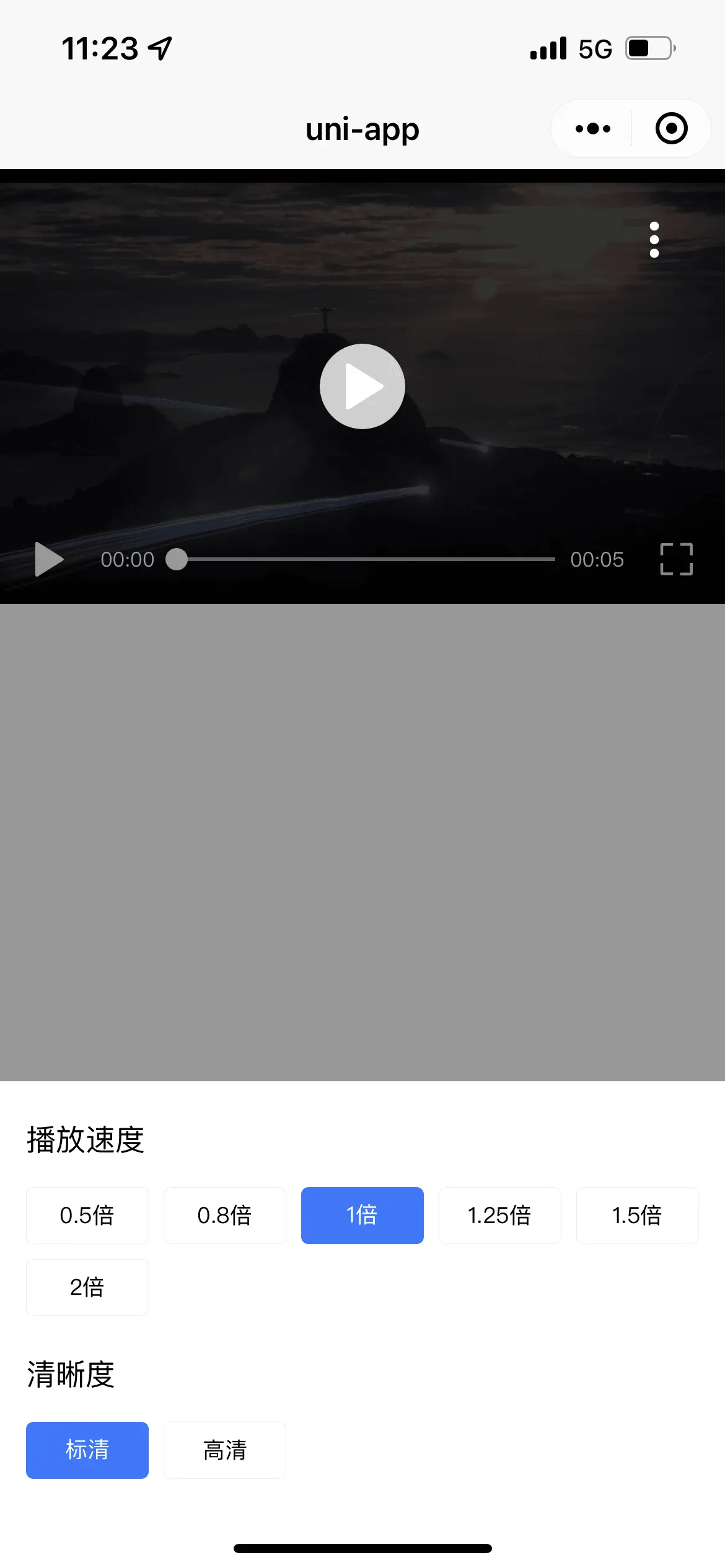Pick 1.5倍 playback speed
The image size is (725, 1568).
[637, 1215]
